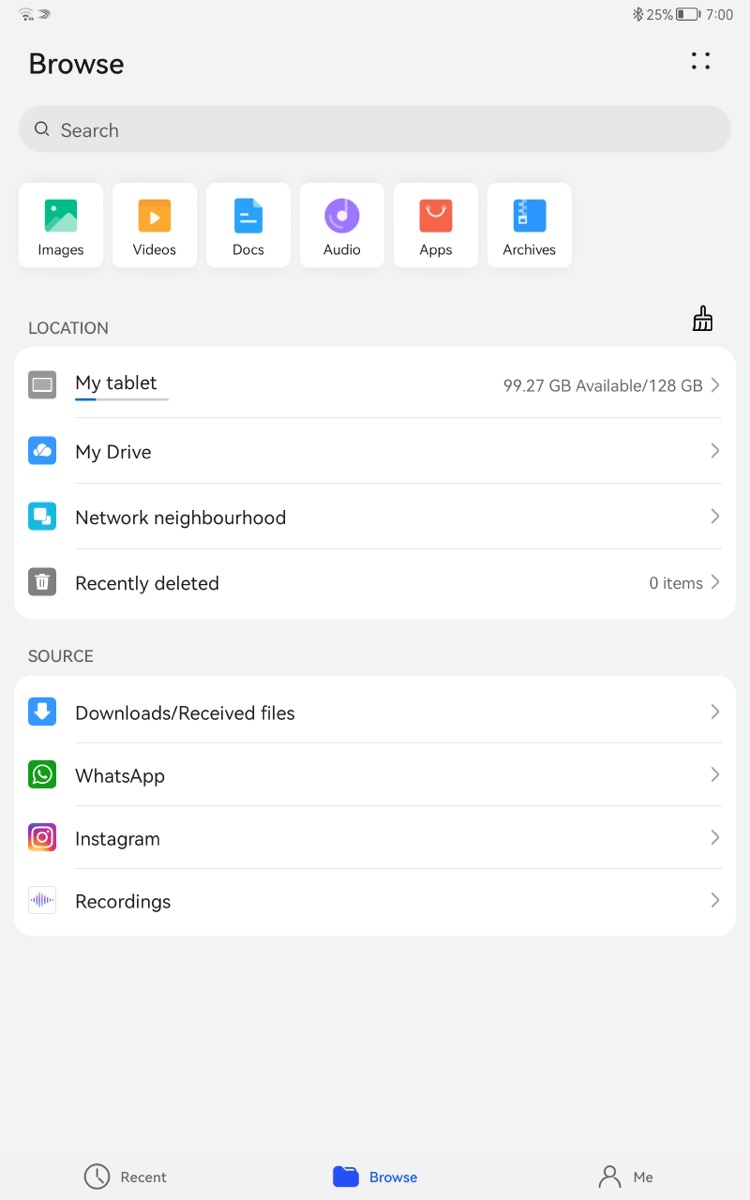Open WhatsApp source folder
Image resolution: width=750 pixels, height=1200 pixels.
pyautogui.click(x=375, y=775)
